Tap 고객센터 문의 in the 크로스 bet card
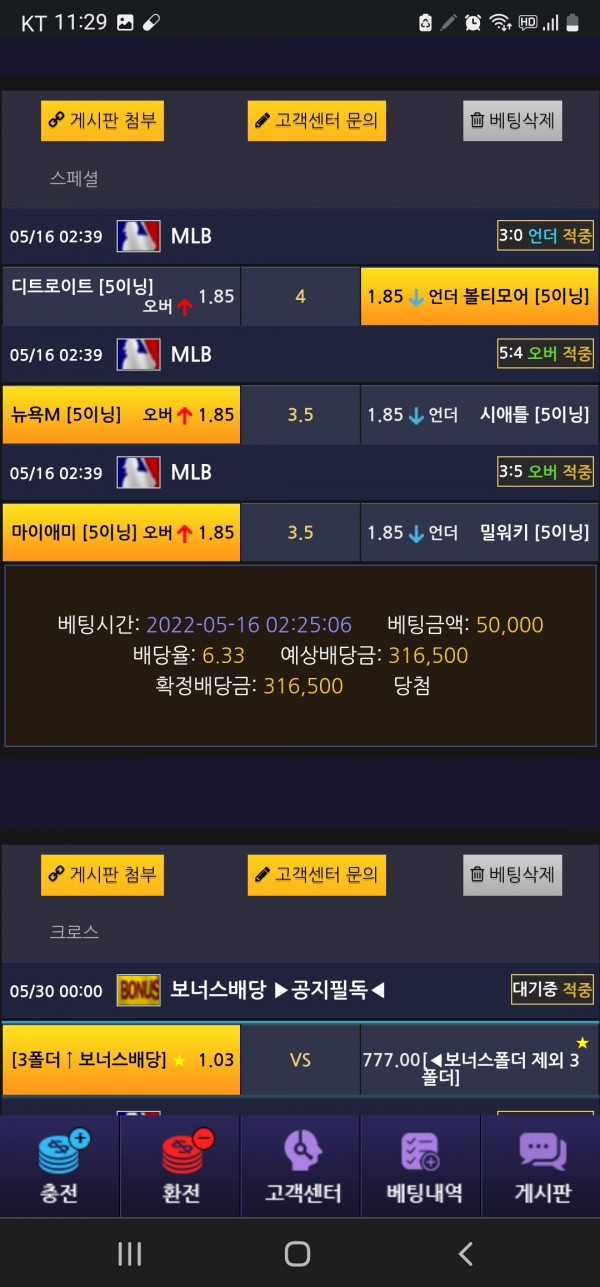The image size is (600, 1287). [x=317, y=875]
